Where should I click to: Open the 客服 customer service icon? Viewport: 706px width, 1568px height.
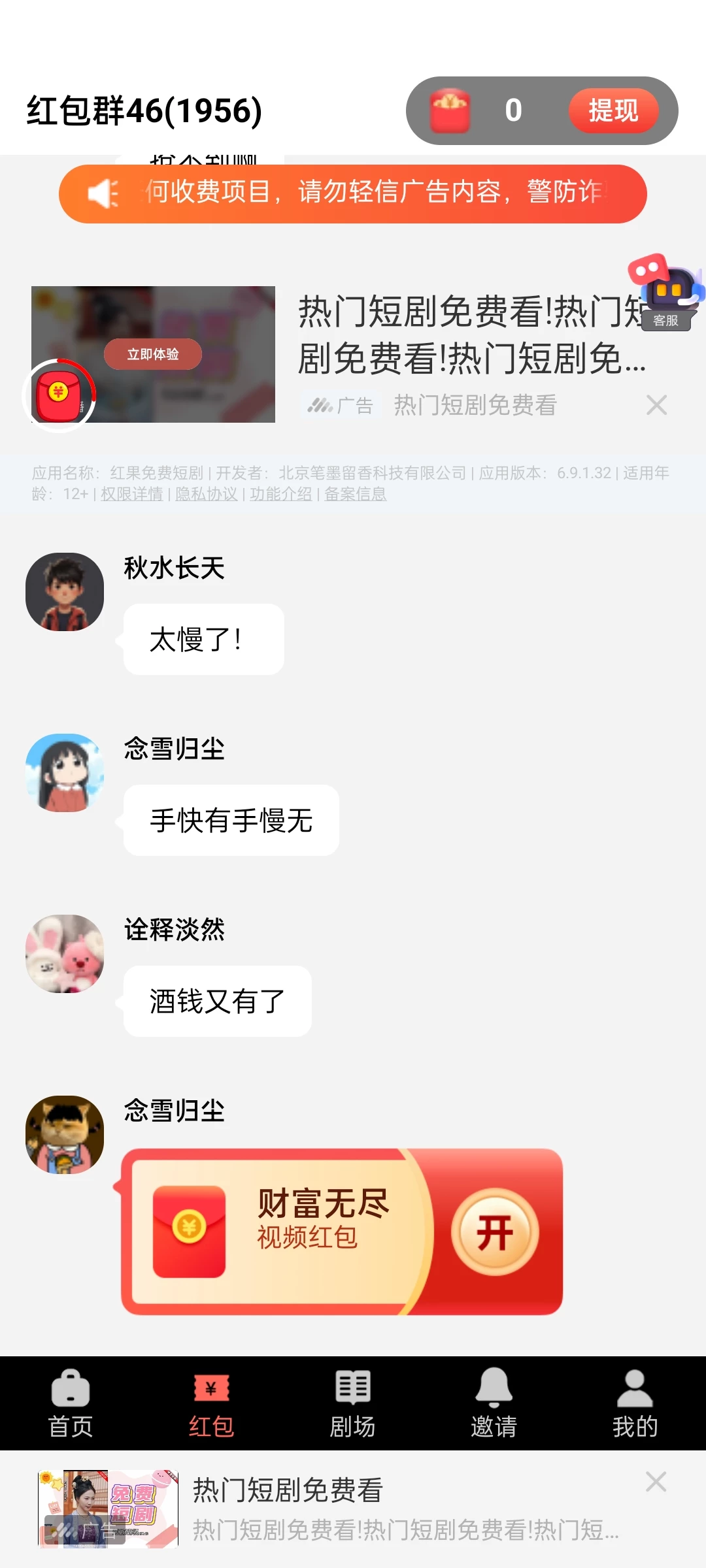[665, 294]
